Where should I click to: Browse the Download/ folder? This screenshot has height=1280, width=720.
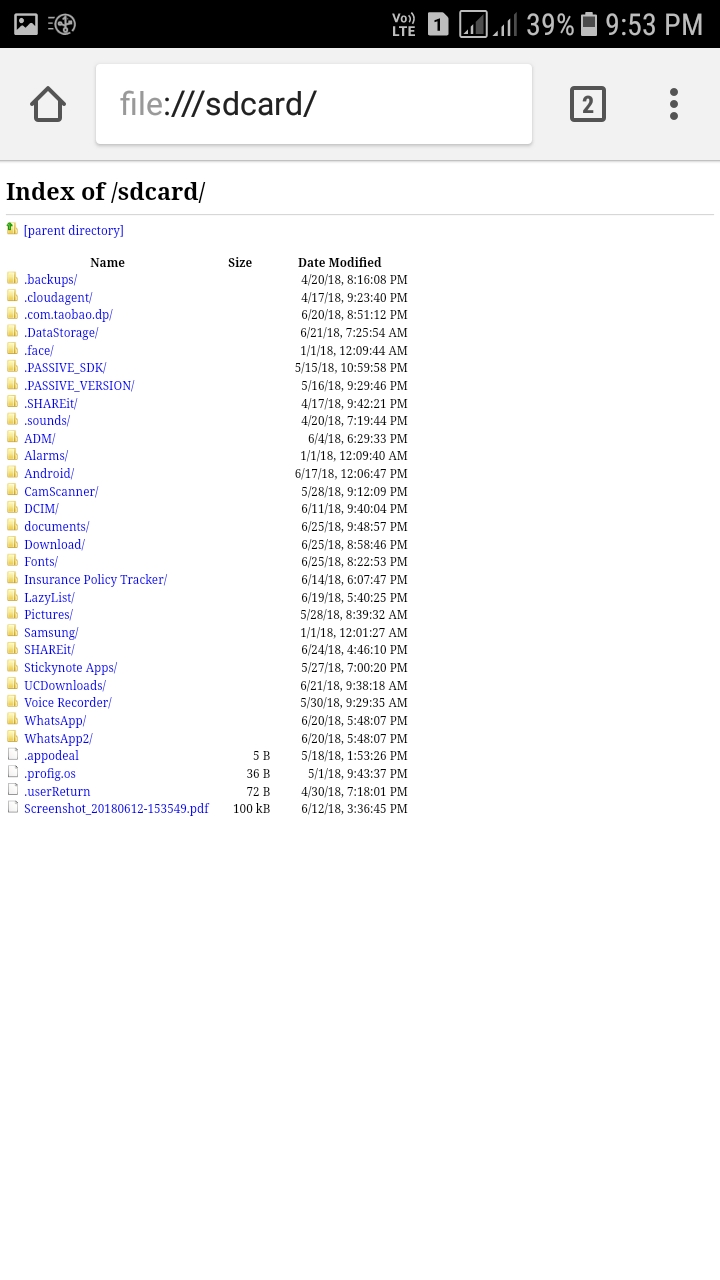[x=54, y=545]
